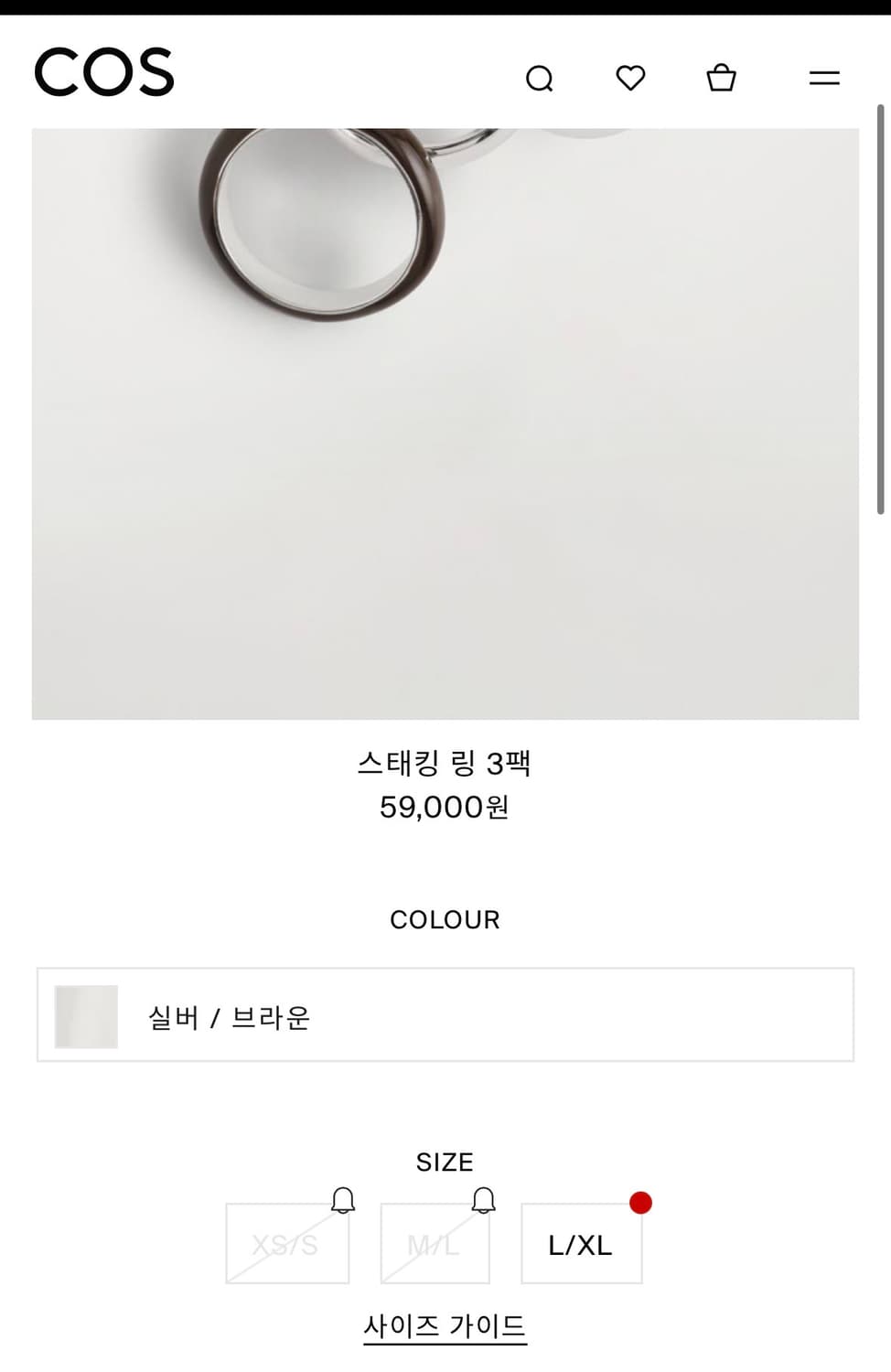This screenshot has height=1372, width=891.
Task: Click the price text 59,000원
Action: (445, 808)
